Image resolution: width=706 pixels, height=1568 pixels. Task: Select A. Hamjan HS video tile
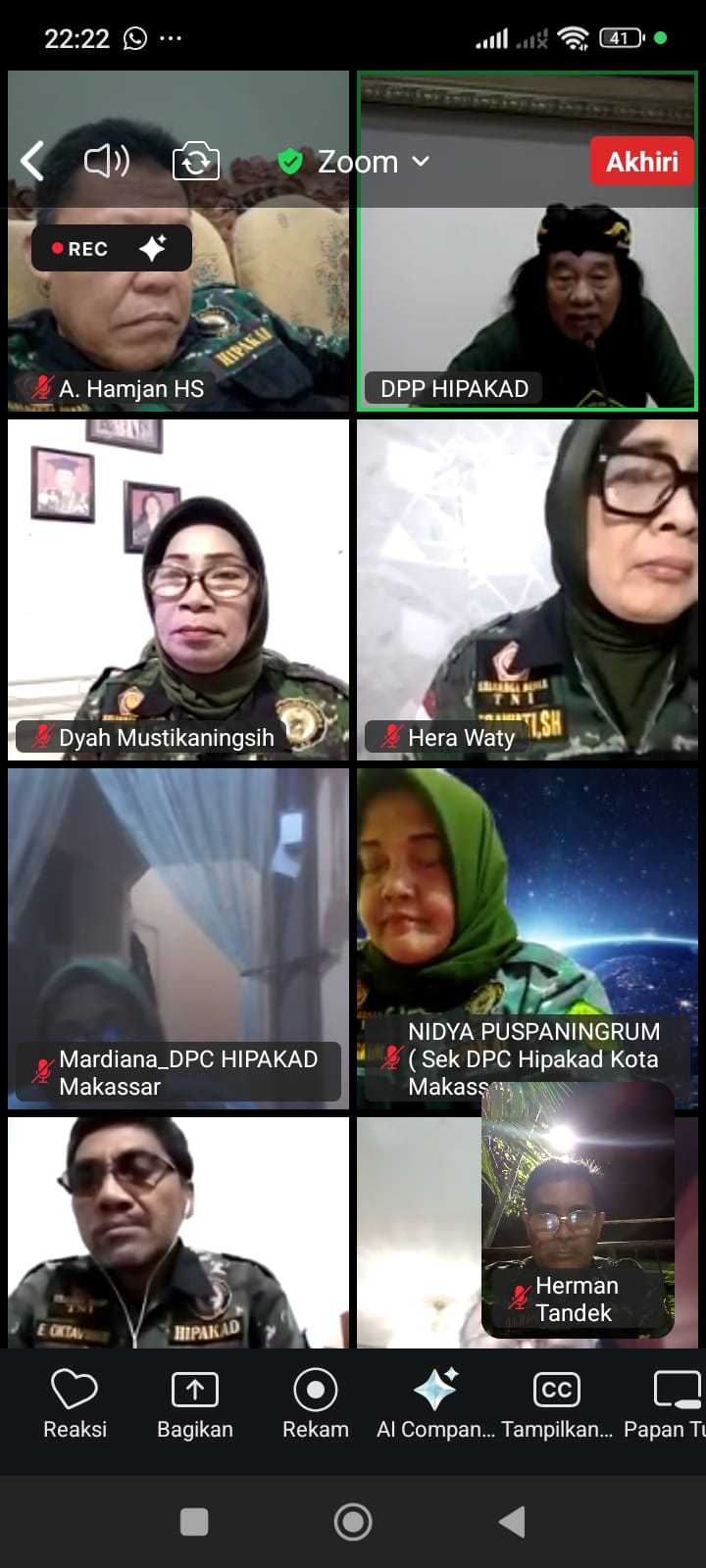point(178,314)
